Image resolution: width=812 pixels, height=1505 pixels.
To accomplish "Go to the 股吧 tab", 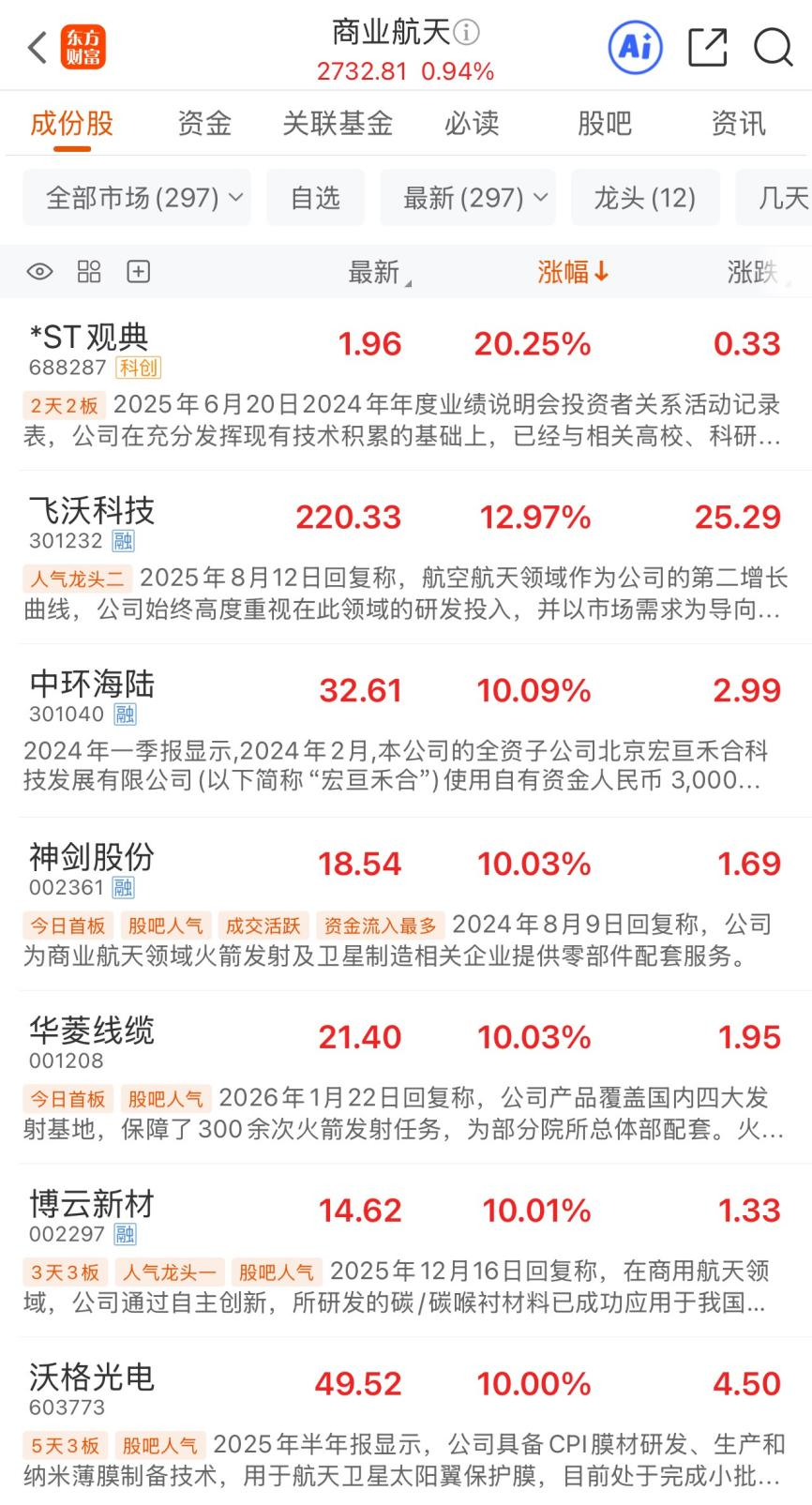I will (x=604, y=124).
